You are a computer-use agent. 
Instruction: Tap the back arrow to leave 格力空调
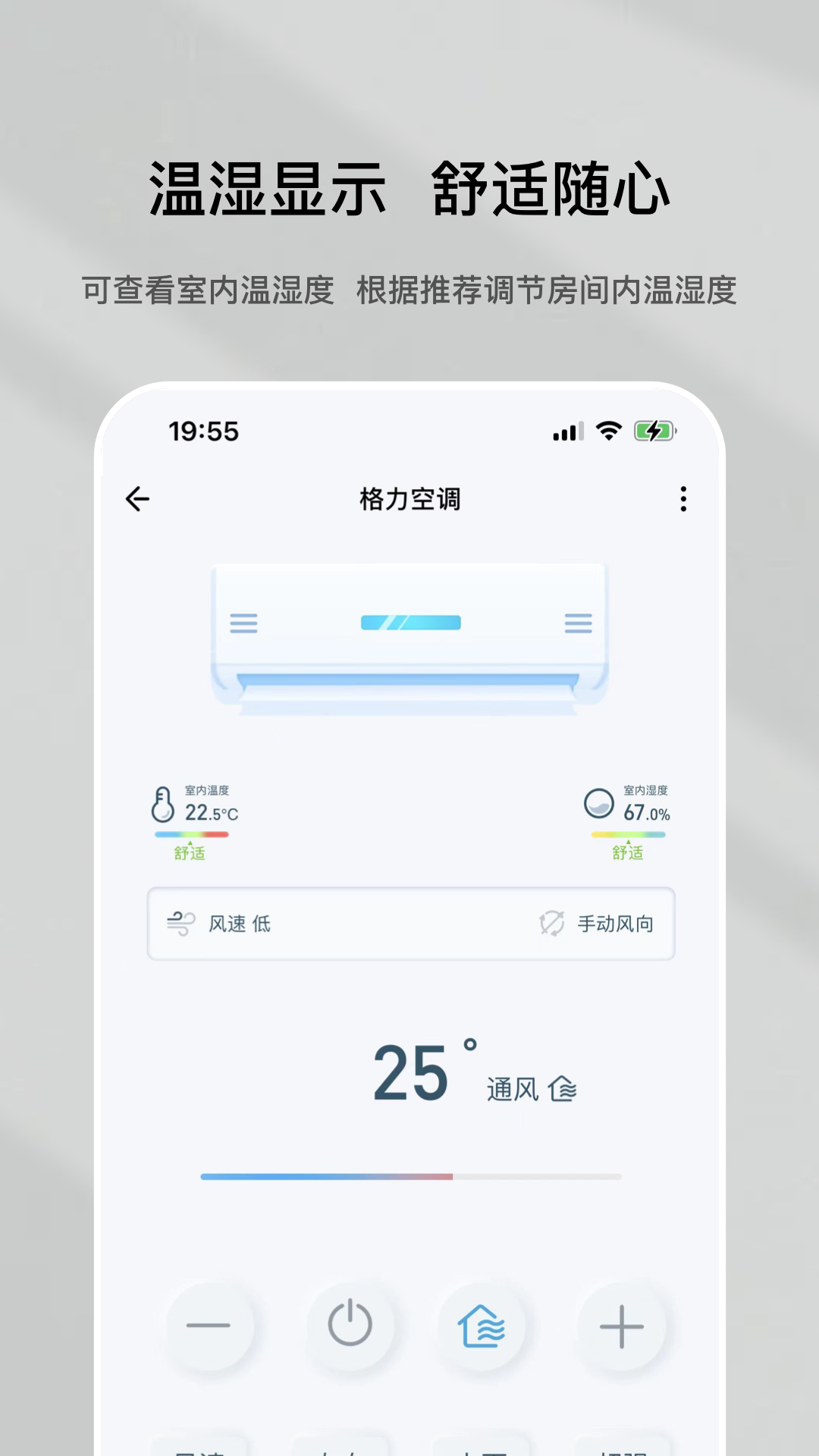coord(137,498)
